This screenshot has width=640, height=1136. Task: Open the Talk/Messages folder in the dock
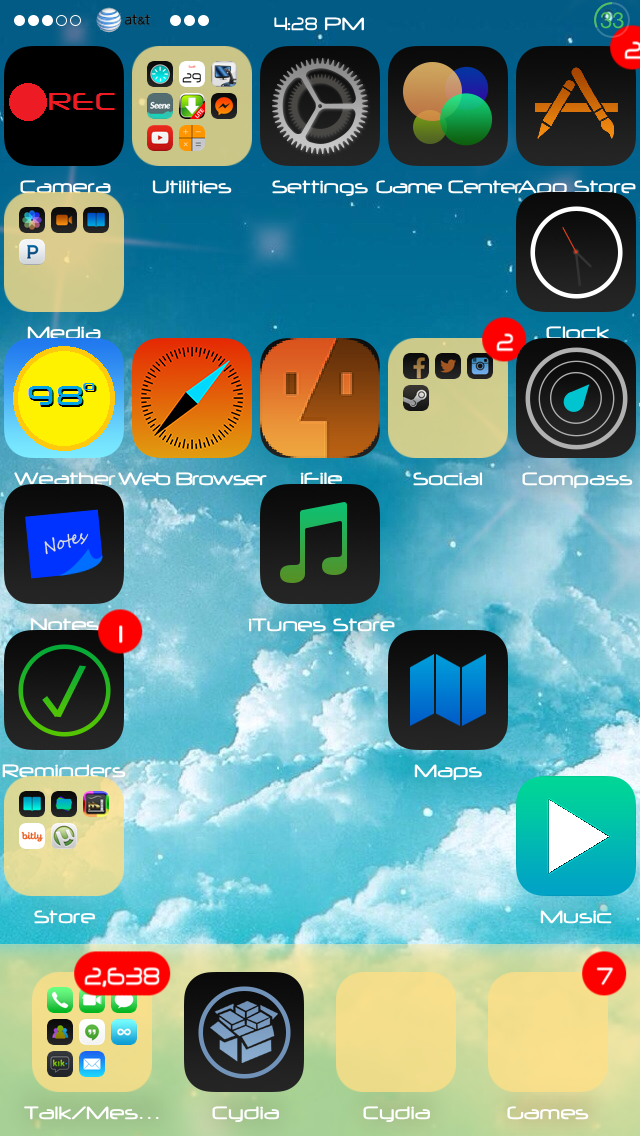coord(92,1032)
